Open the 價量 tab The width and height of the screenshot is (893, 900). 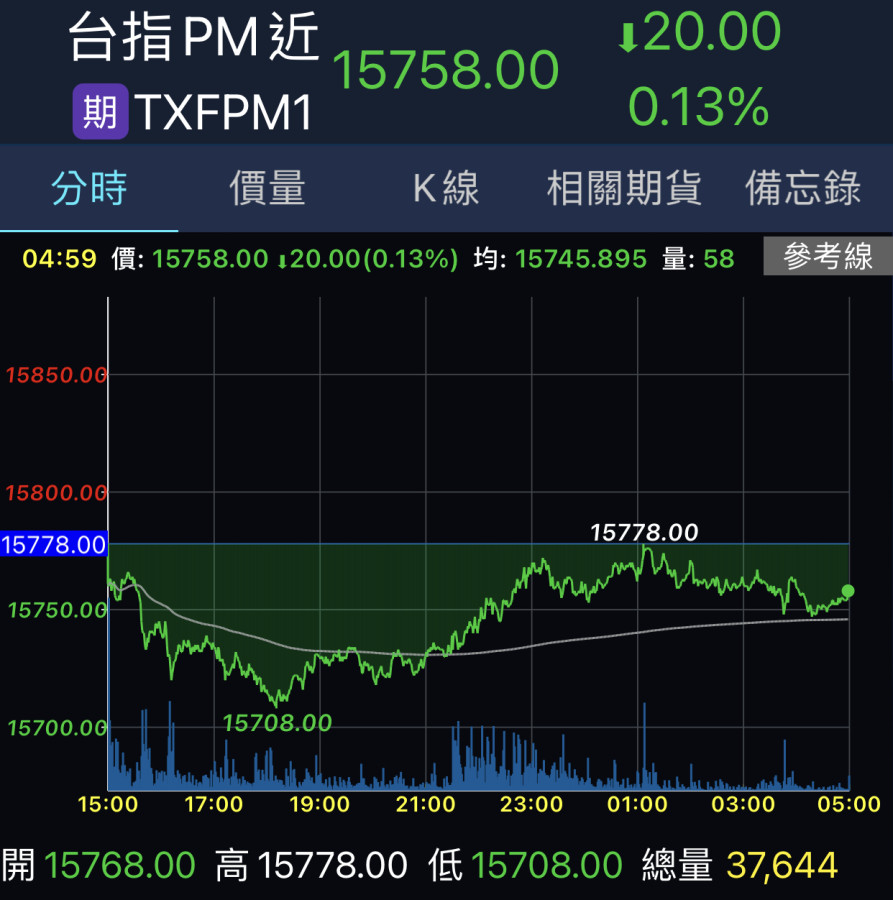[267, 188]
